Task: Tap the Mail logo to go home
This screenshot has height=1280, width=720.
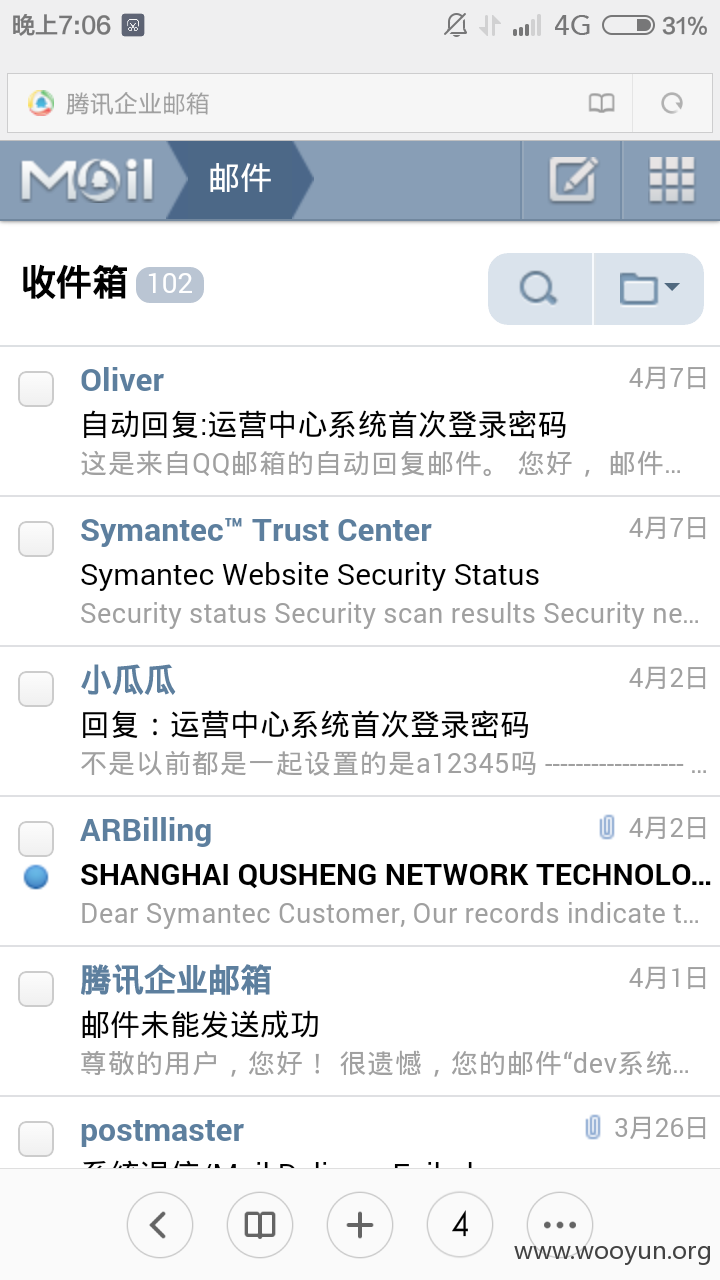Action: (x=87, y=180)
